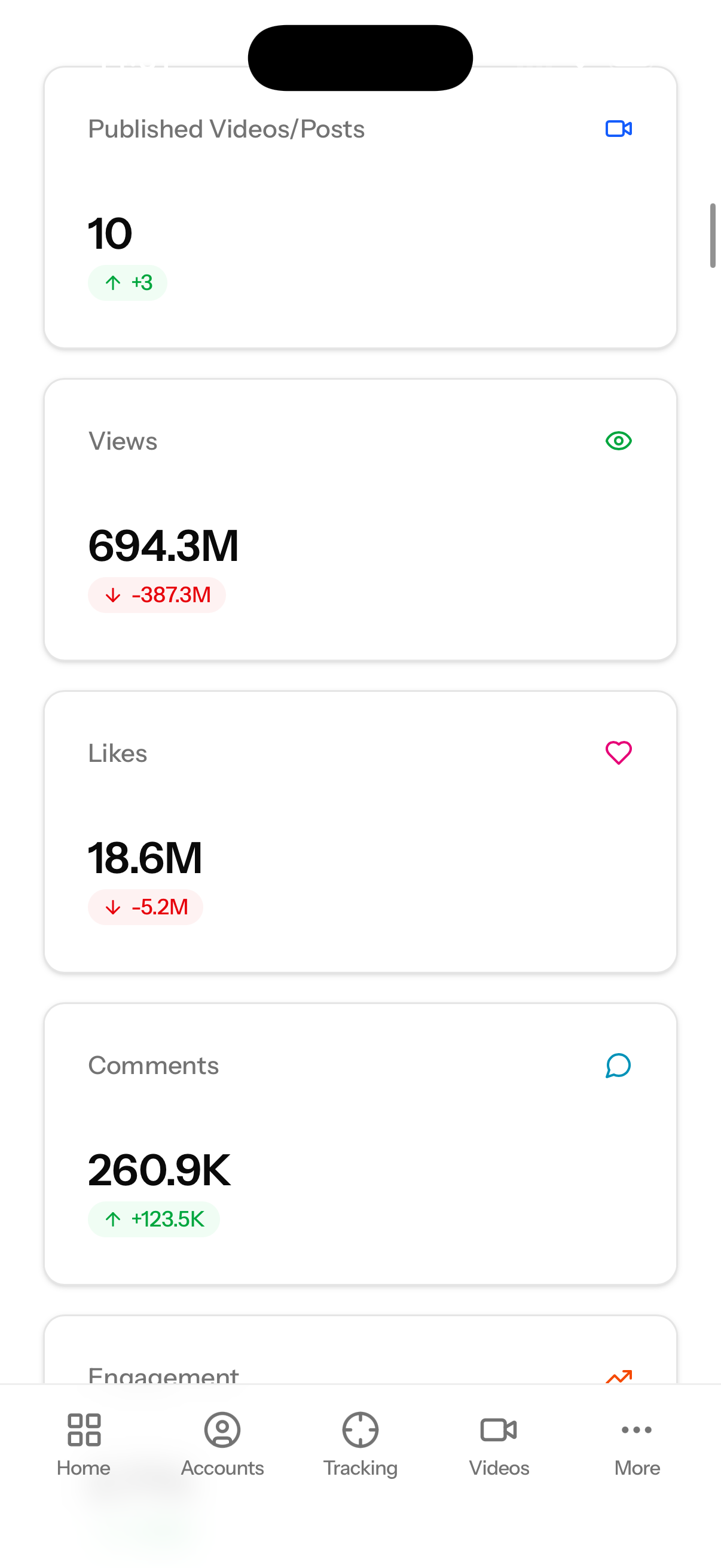Select the eye icon on the Views card
The height and width of the screenshot is (1568, 721).
pos(618,440)
